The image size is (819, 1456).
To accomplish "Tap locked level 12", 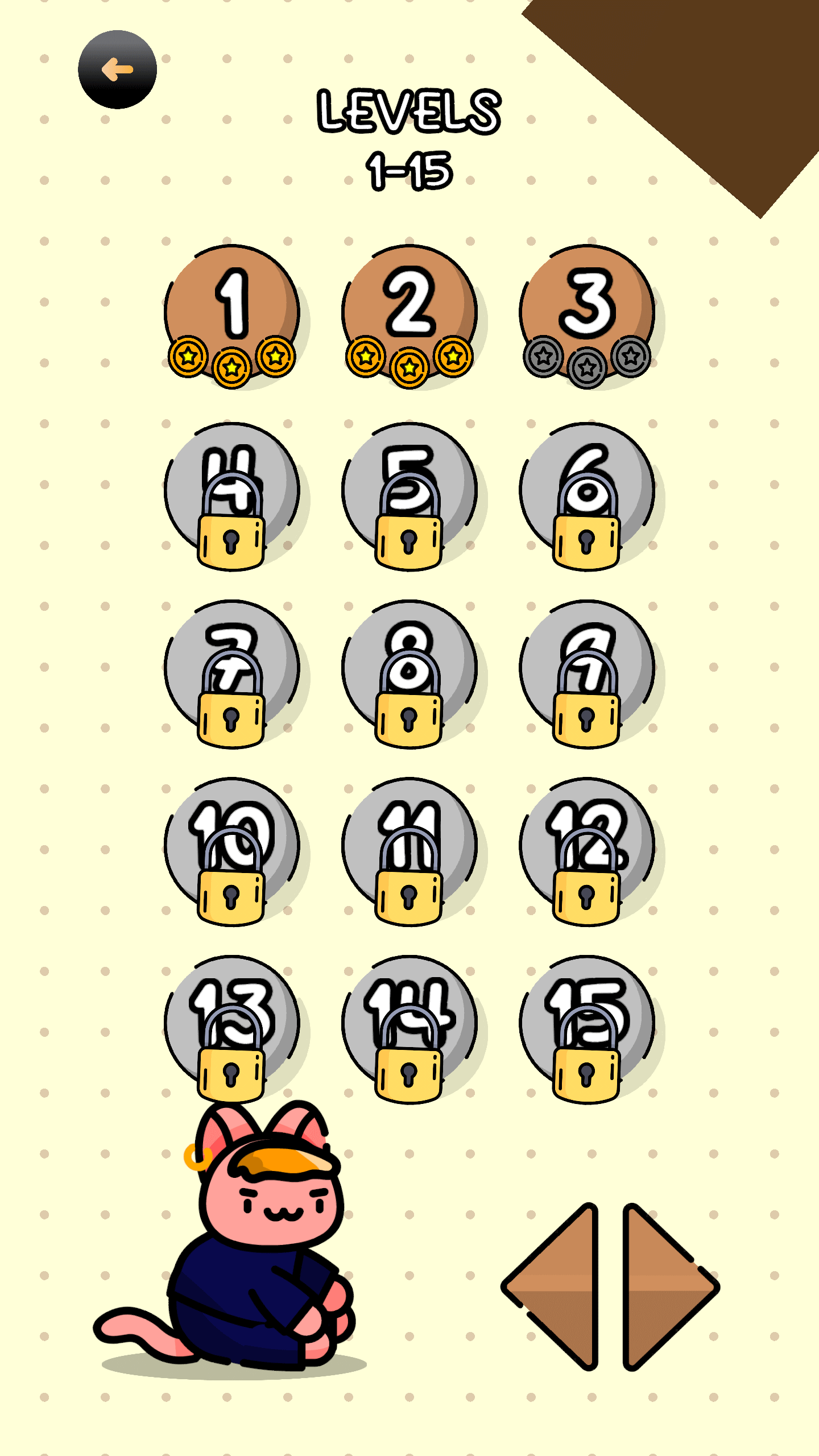I will [x=587, y=849].
